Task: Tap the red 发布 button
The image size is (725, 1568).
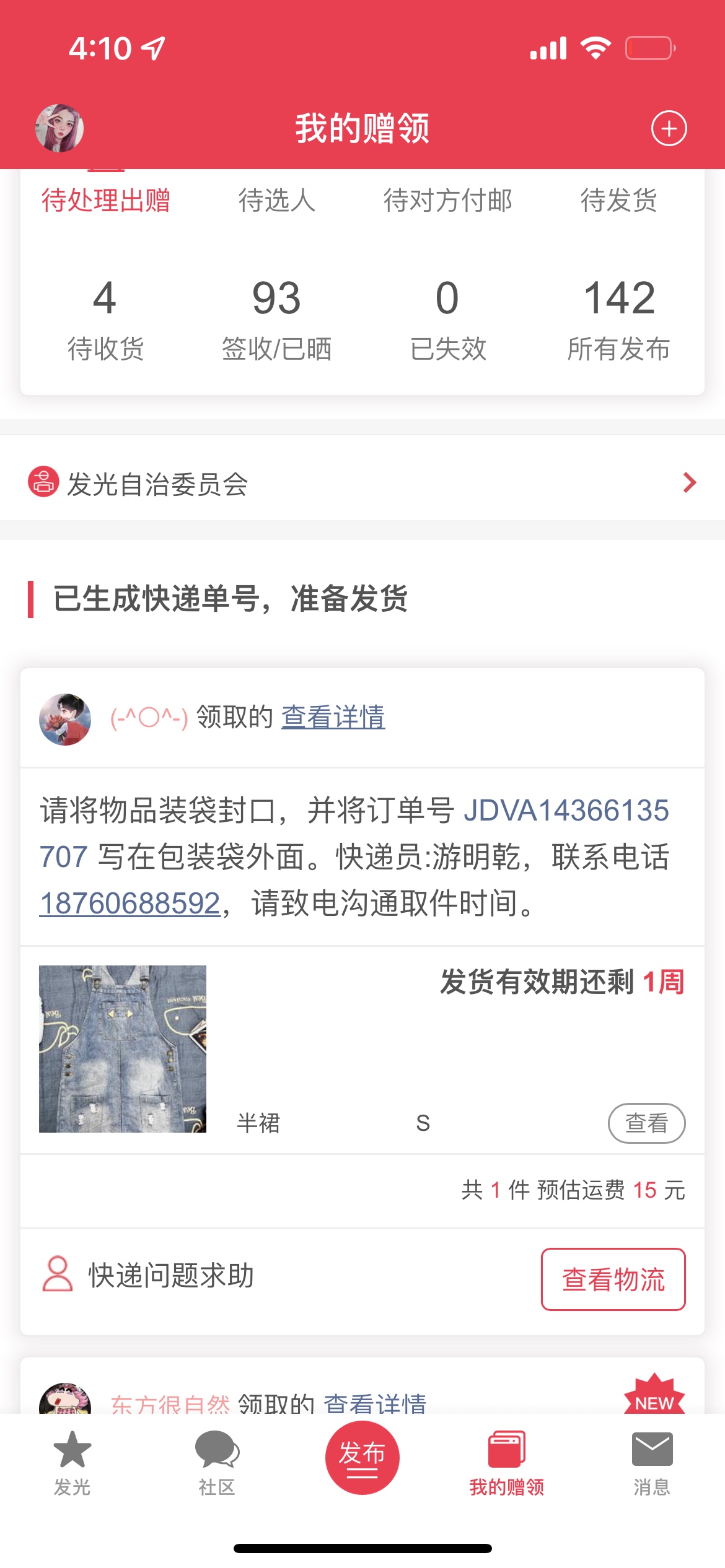Action: click(362, 1457)
